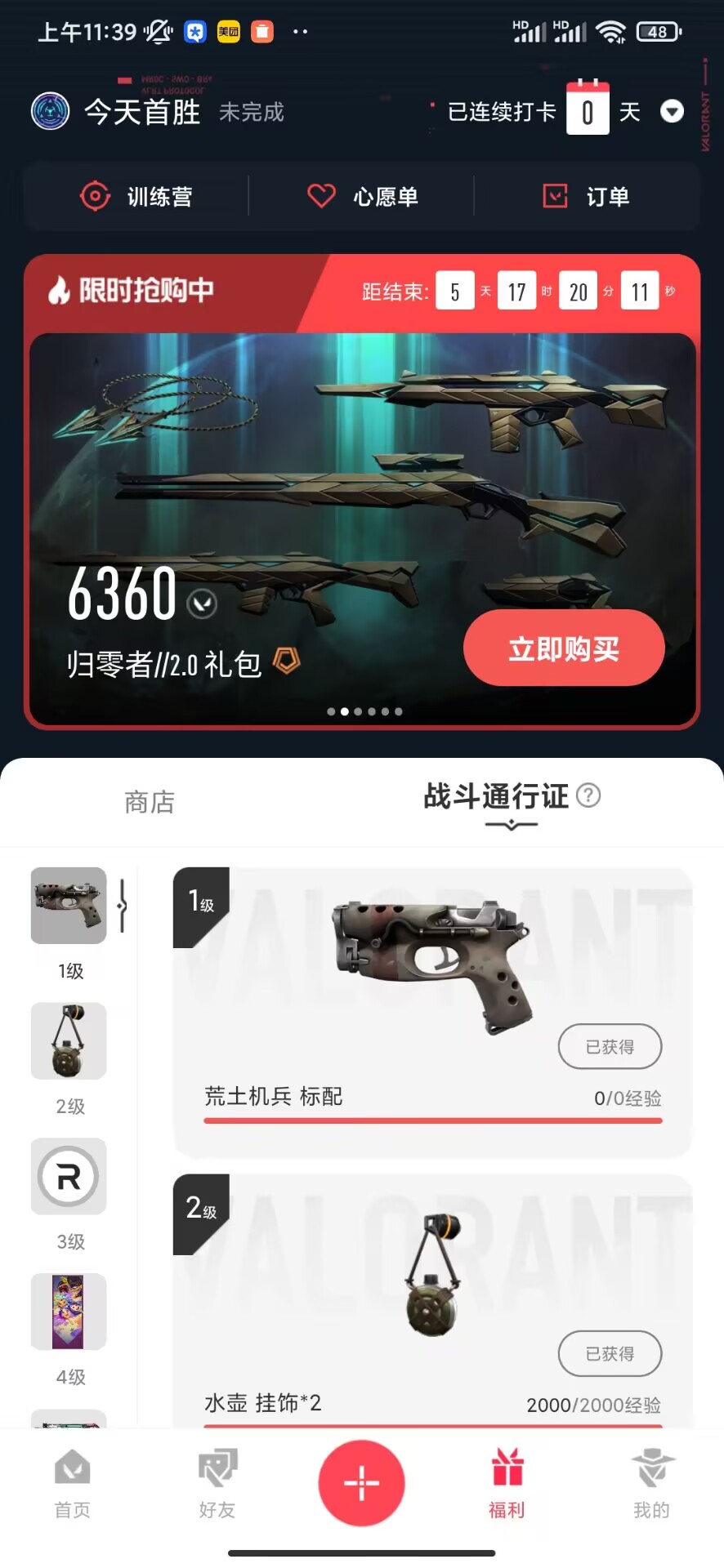Image resolution: width=724 pixels, height=1568 pixels.
Task: Expand the check-in streak dropdown arrow
Action: pos(672,111)
